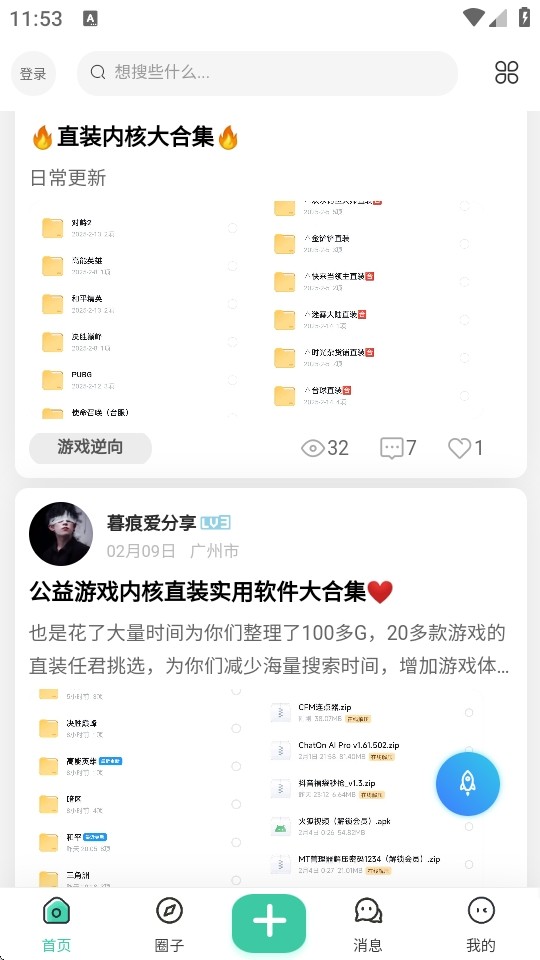
Task: Switch to the 消息 tab
Action: click(368, 924)
